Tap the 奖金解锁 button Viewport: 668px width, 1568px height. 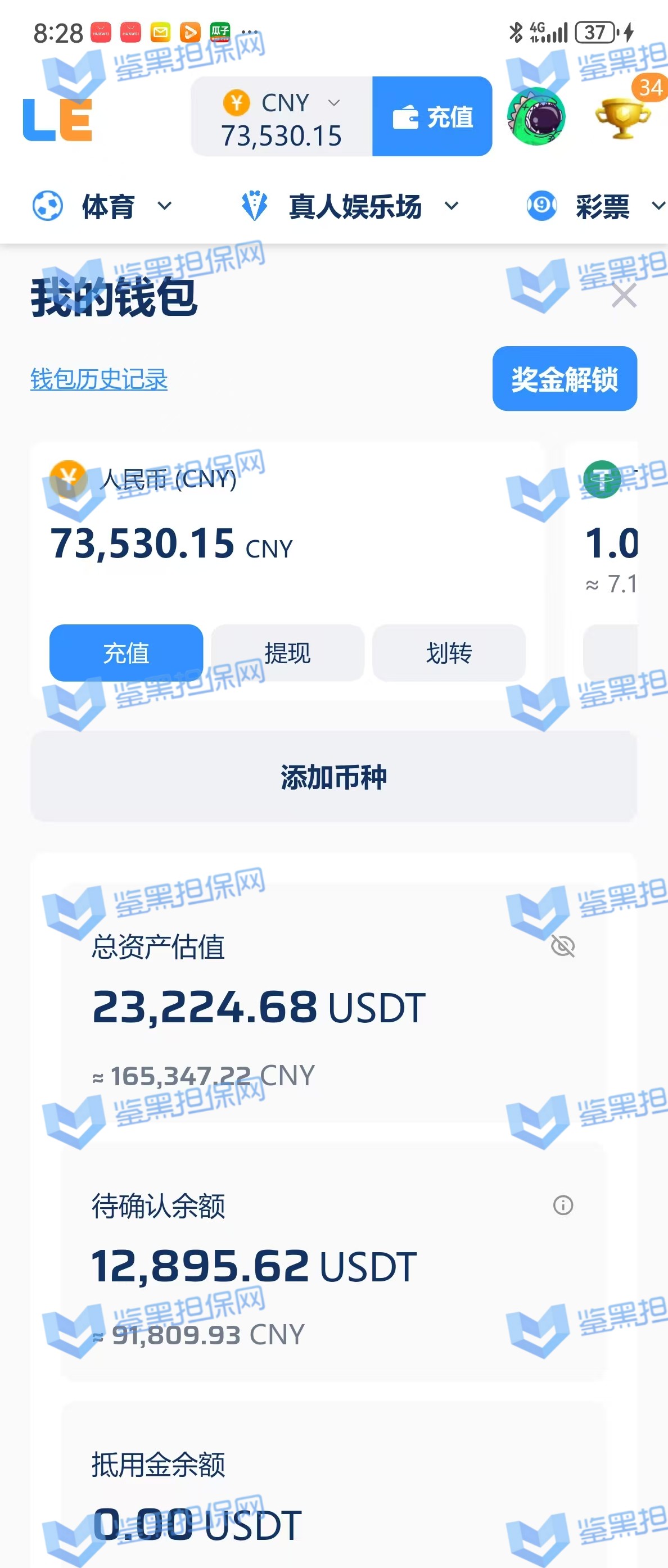tap(565, 379)
